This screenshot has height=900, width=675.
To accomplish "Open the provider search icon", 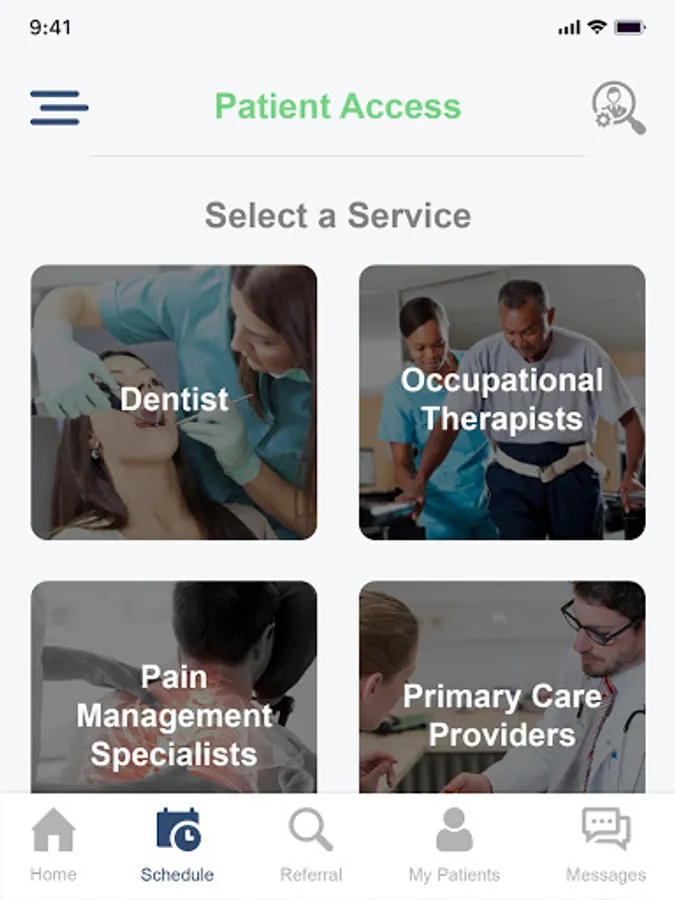I will 618,107.
